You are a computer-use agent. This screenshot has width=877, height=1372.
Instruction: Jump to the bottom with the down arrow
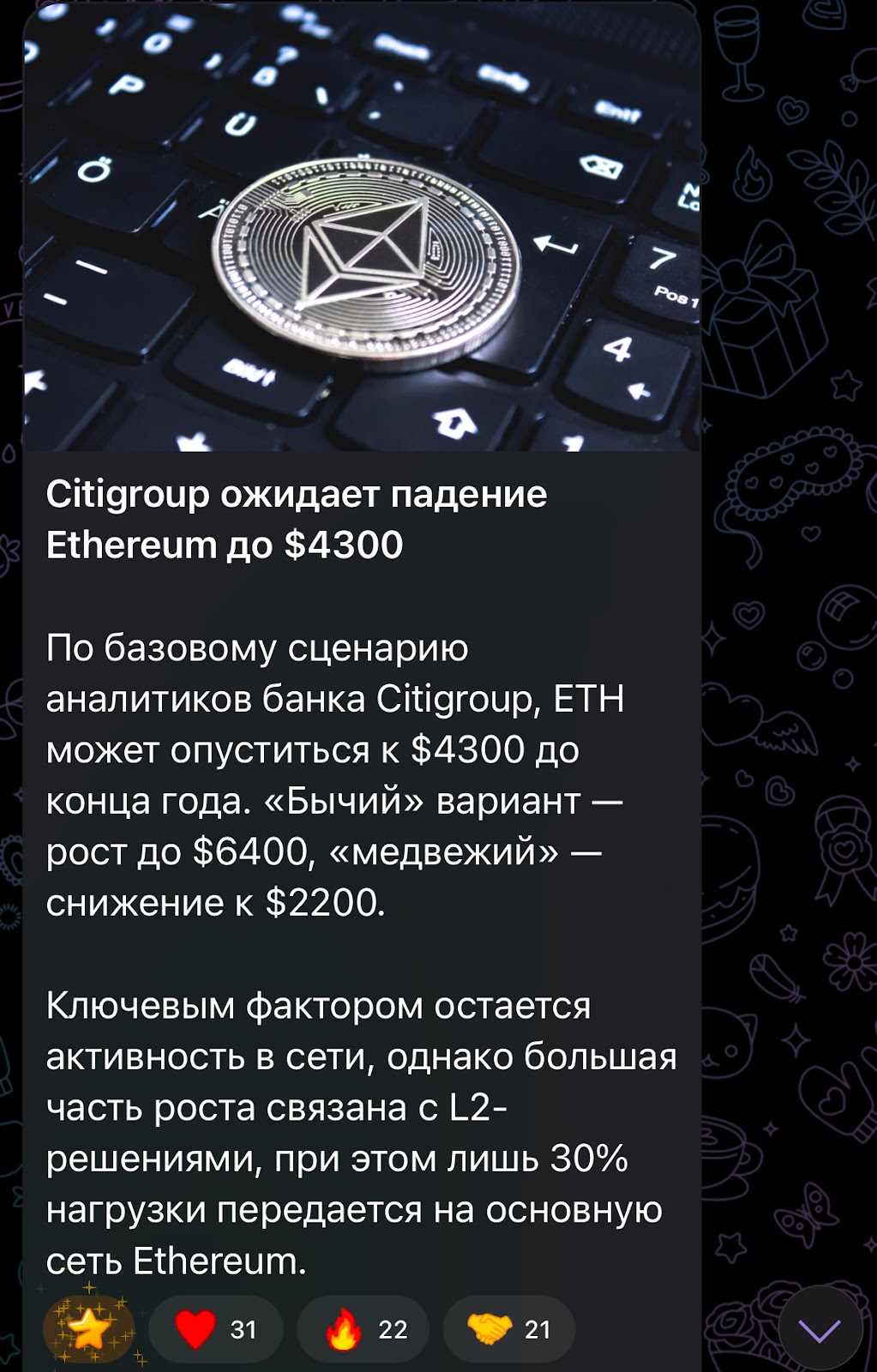pos(819,1330)
